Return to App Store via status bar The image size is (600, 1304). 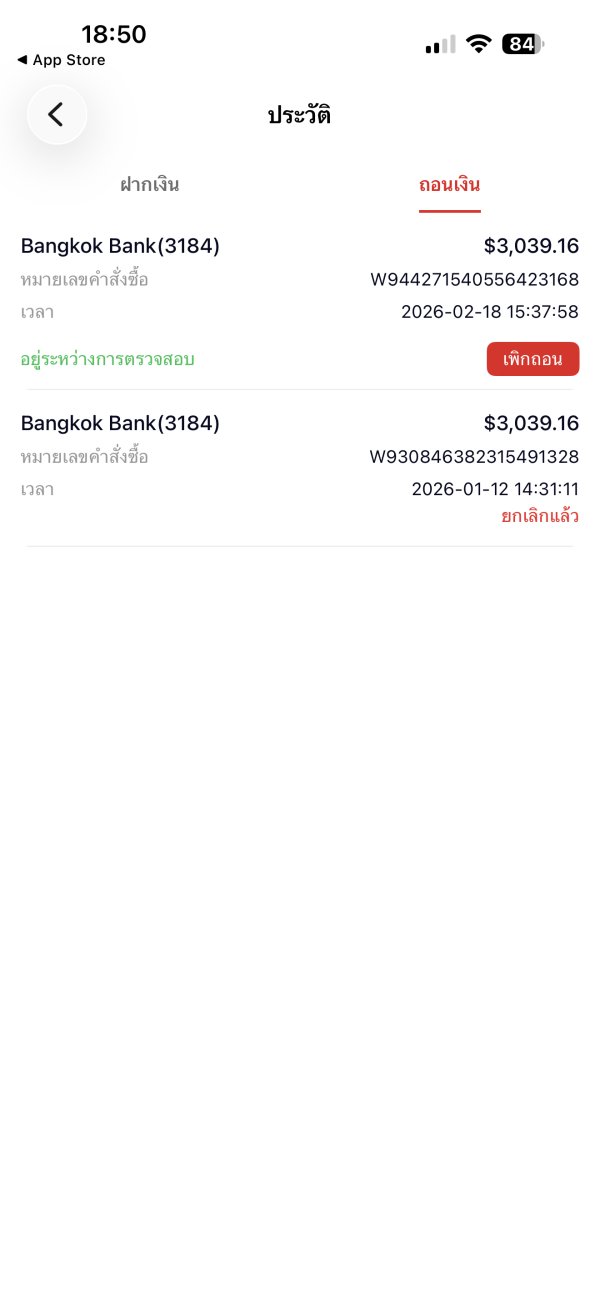[62, 60]
